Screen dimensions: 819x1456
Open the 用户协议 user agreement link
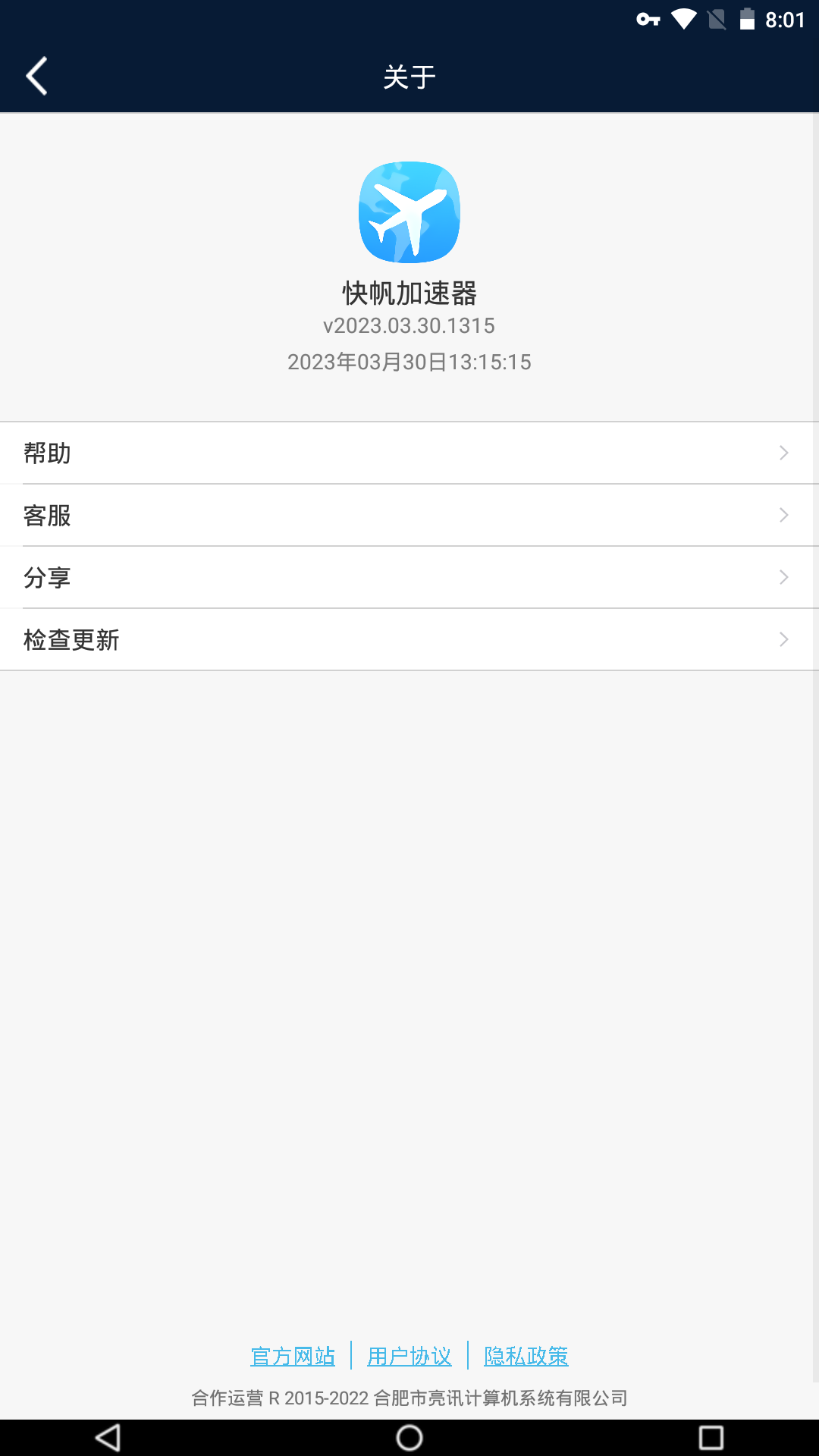409,1356
